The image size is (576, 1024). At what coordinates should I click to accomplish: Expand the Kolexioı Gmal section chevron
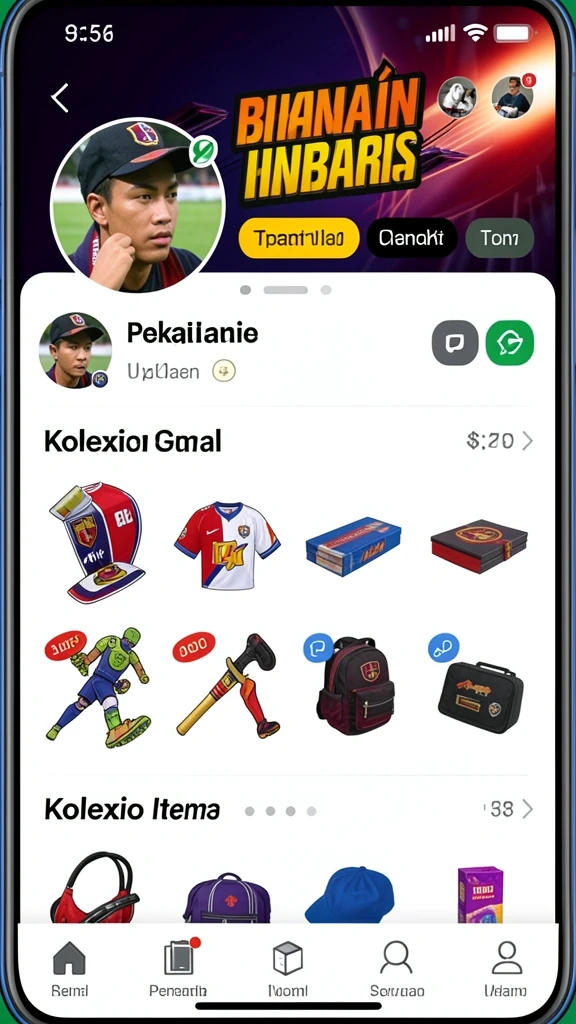528,441
